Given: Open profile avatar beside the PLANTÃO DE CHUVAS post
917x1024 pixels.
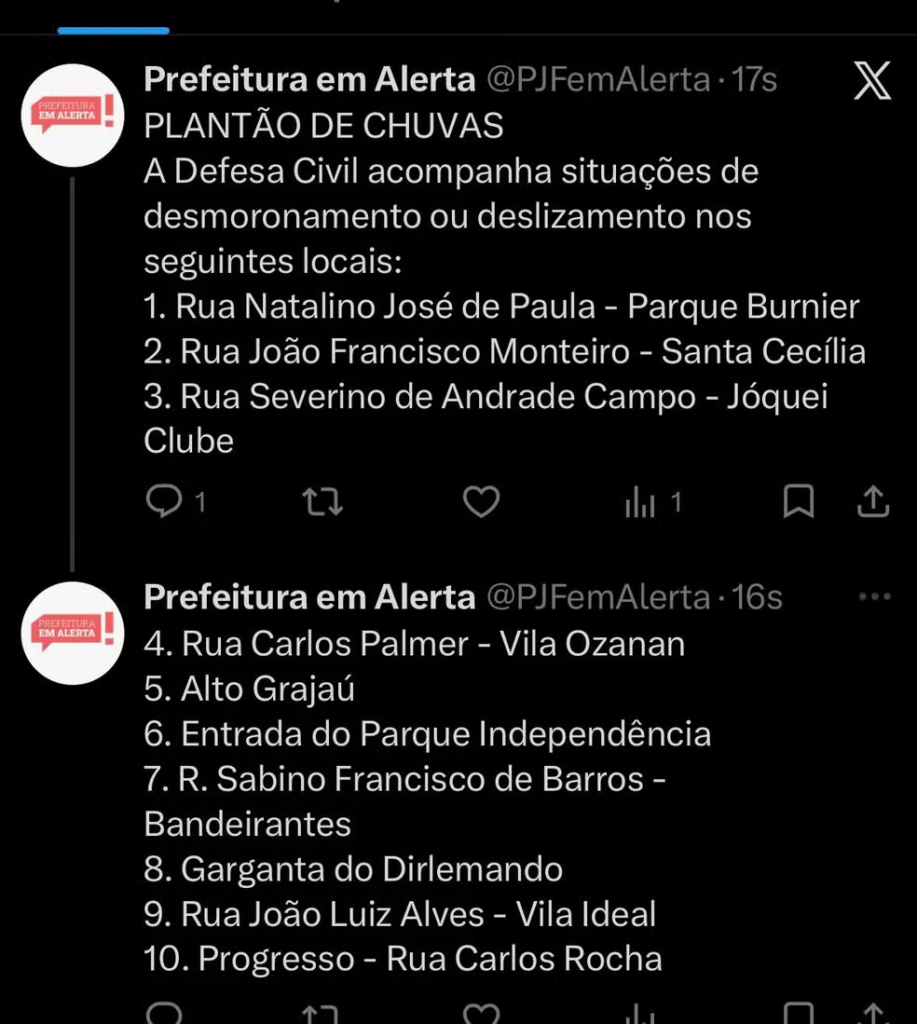Looking at the screenshot, I should [72, 115].
